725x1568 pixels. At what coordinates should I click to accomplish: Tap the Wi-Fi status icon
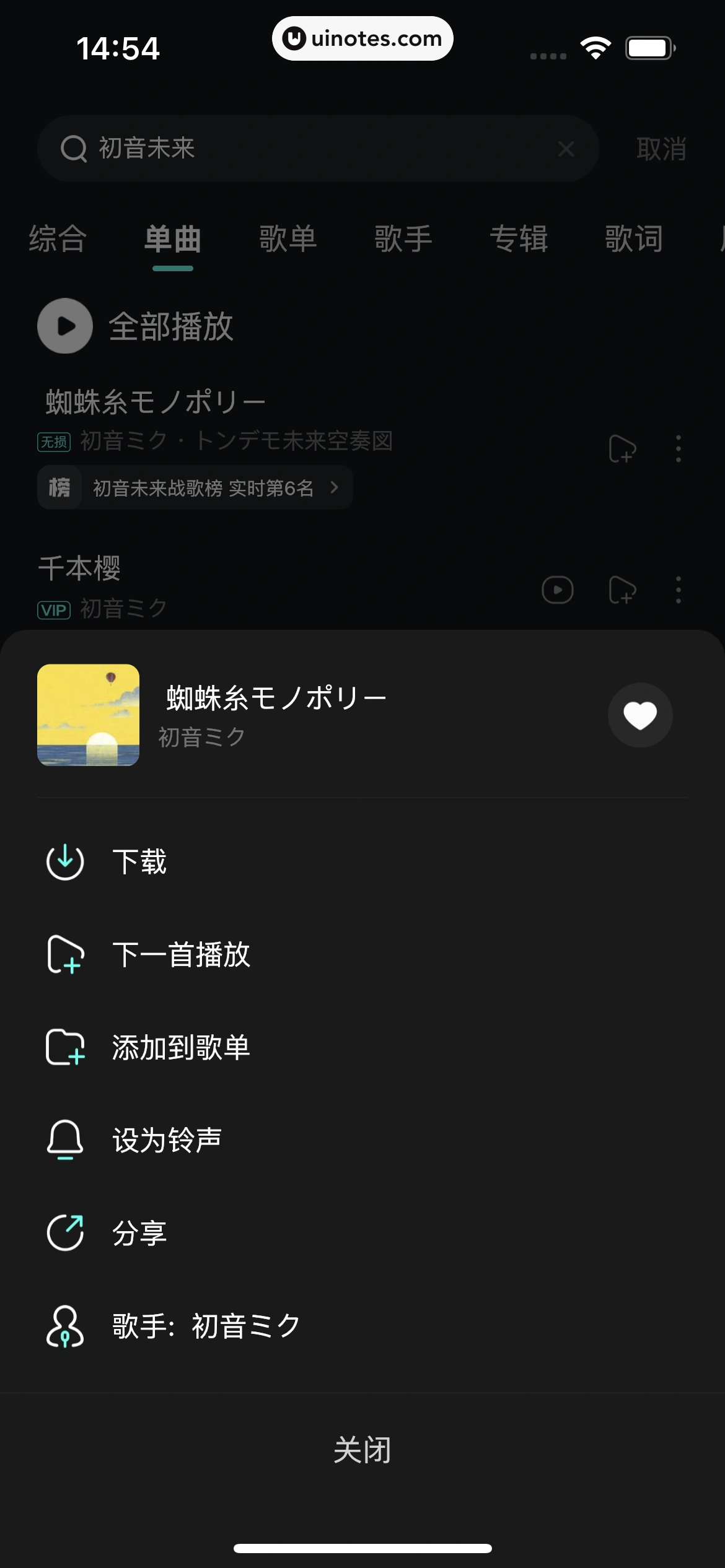pos(596,46)
